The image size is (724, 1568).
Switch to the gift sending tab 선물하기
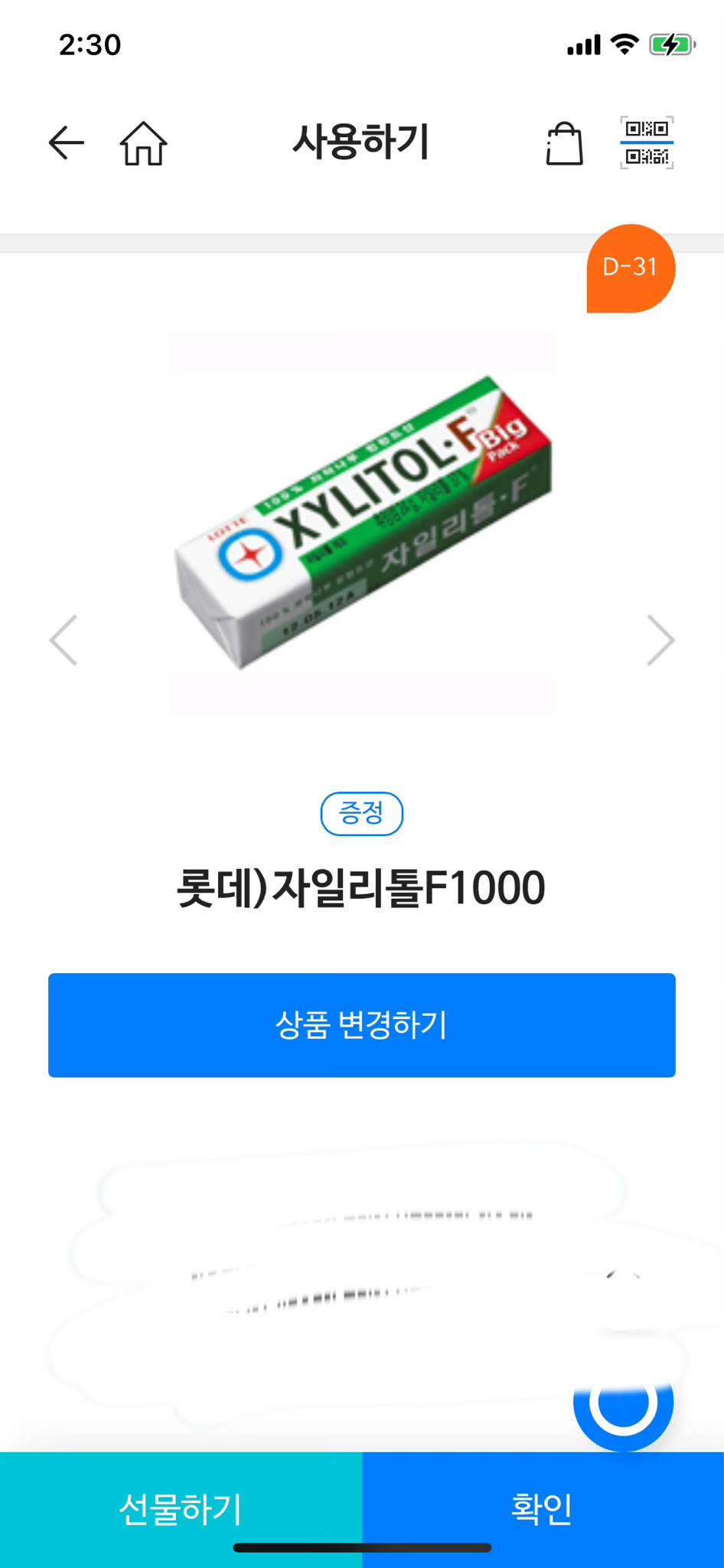point(181,1506)
